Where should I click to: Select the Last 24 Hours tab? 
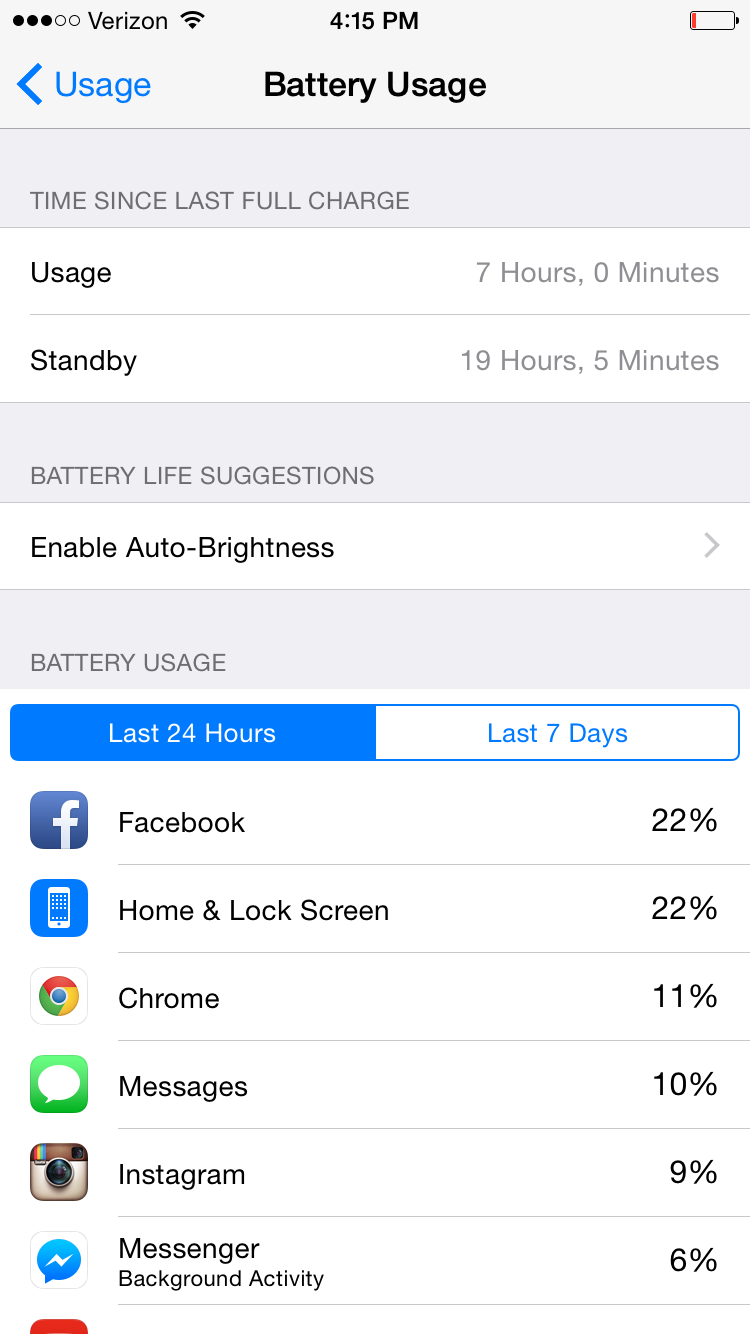[192, 733]
